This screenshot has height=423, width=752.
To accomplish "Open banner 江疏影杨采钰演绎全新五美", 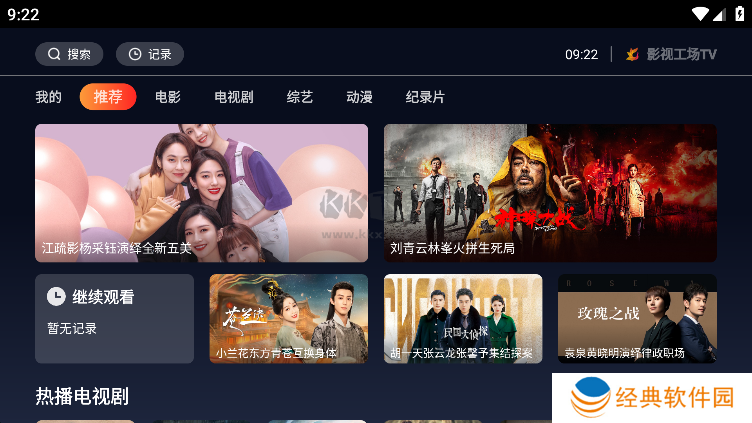I will (x=201, y=192).
